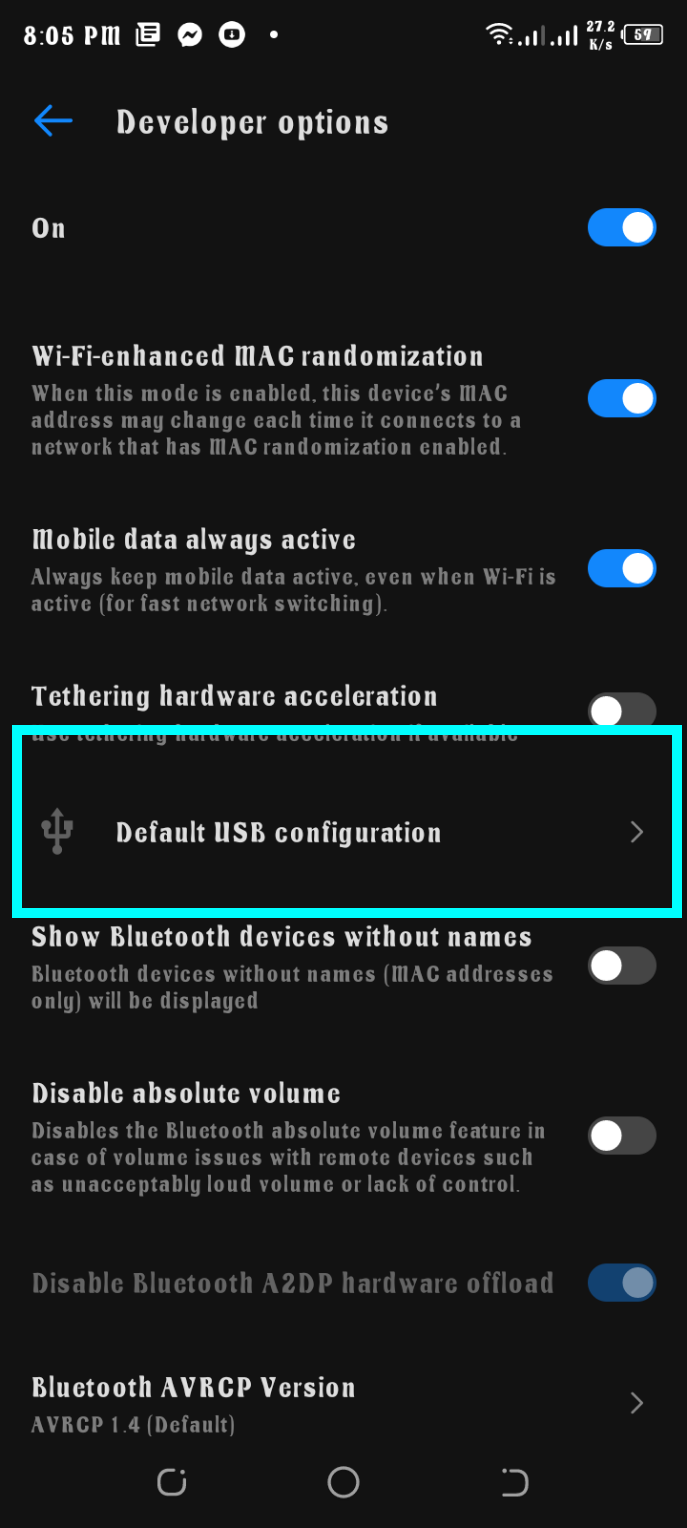Go back from Developer options
The width and height of the screenshot is (687, 1528).
[x=53, y=122]
